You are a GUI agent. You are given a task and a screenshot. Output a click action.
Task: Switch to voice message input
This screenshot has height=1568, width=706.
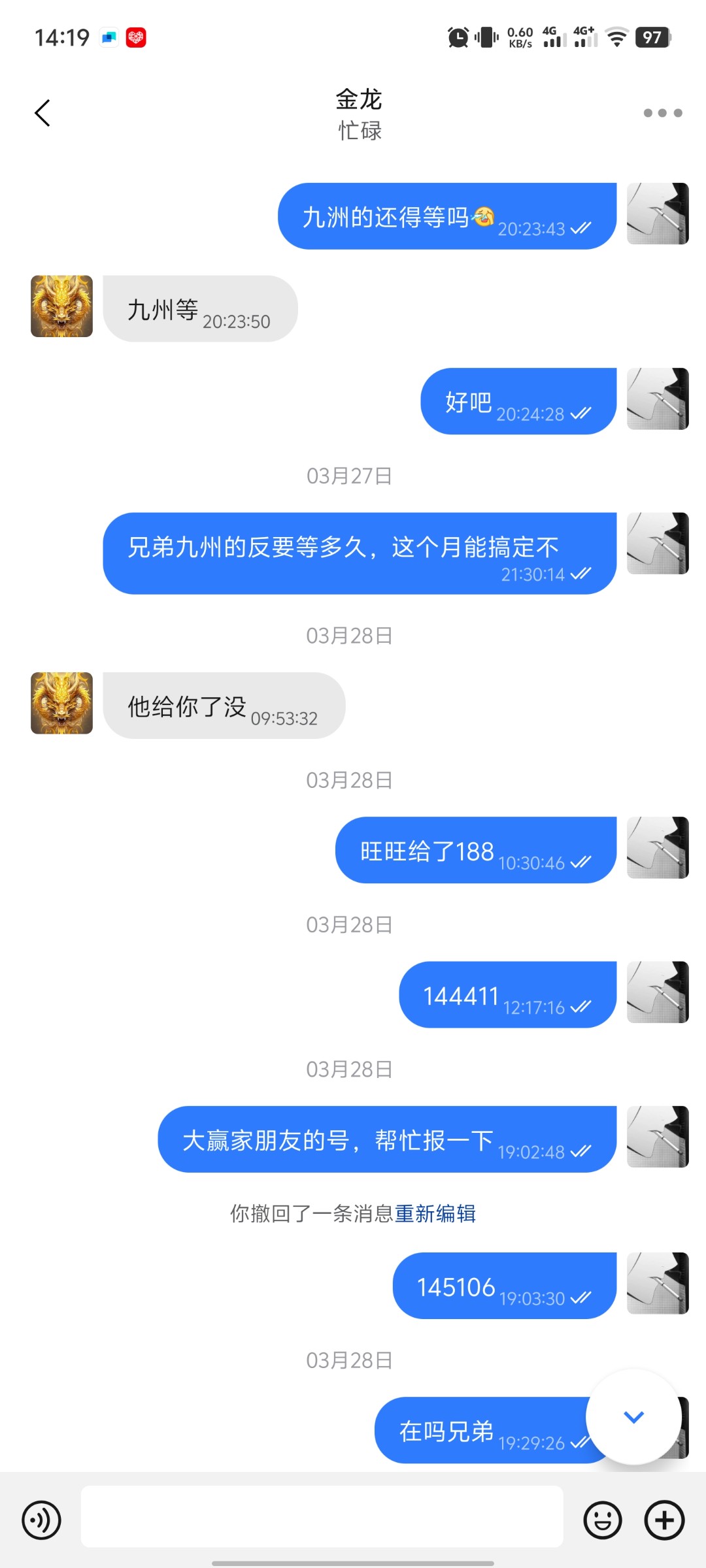42,1520
